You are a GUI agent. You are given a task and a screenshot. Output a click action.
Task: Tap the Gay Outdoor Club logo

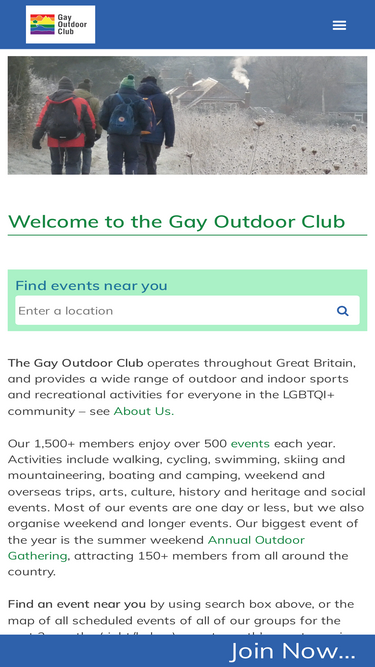[60, 25]
